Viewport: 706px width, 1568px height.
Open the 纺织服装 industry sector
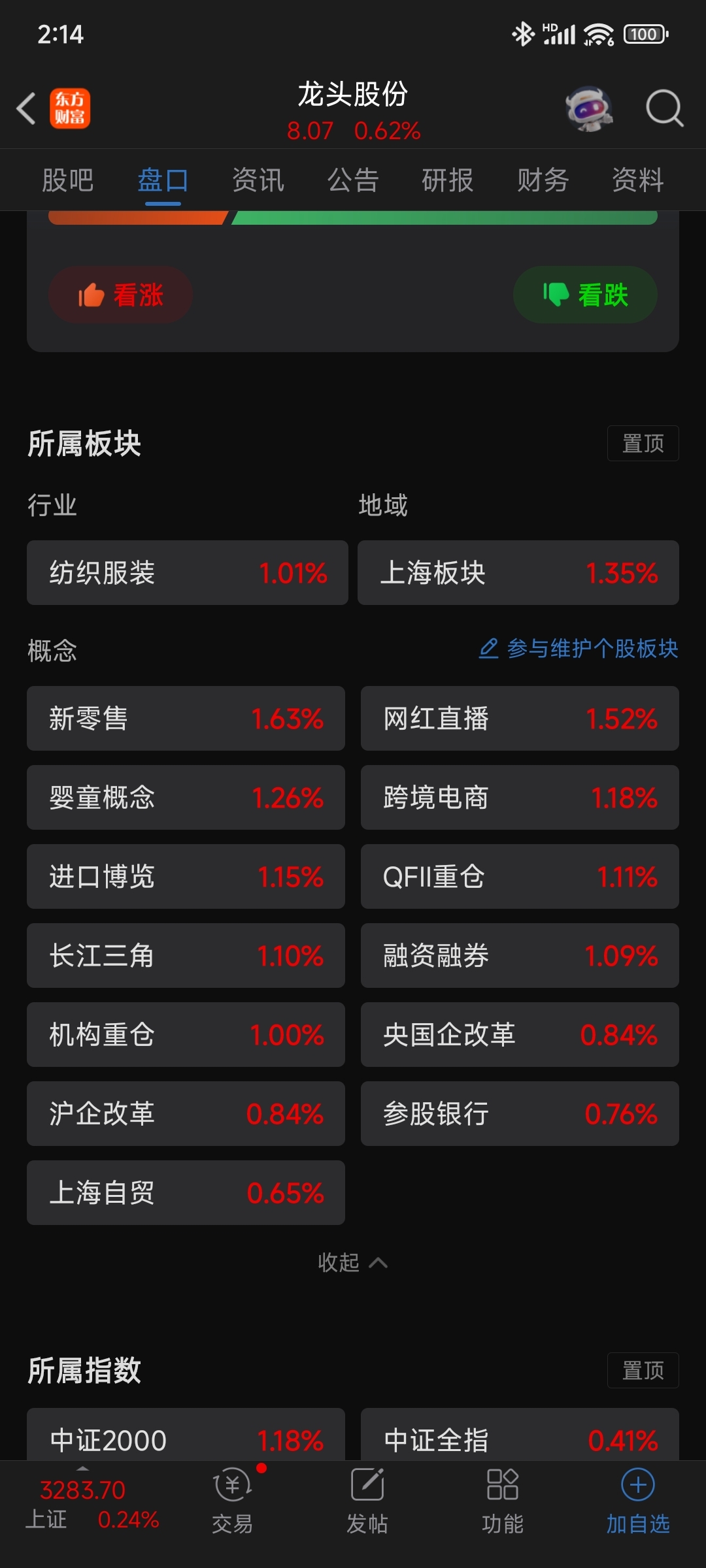[188, 573]
